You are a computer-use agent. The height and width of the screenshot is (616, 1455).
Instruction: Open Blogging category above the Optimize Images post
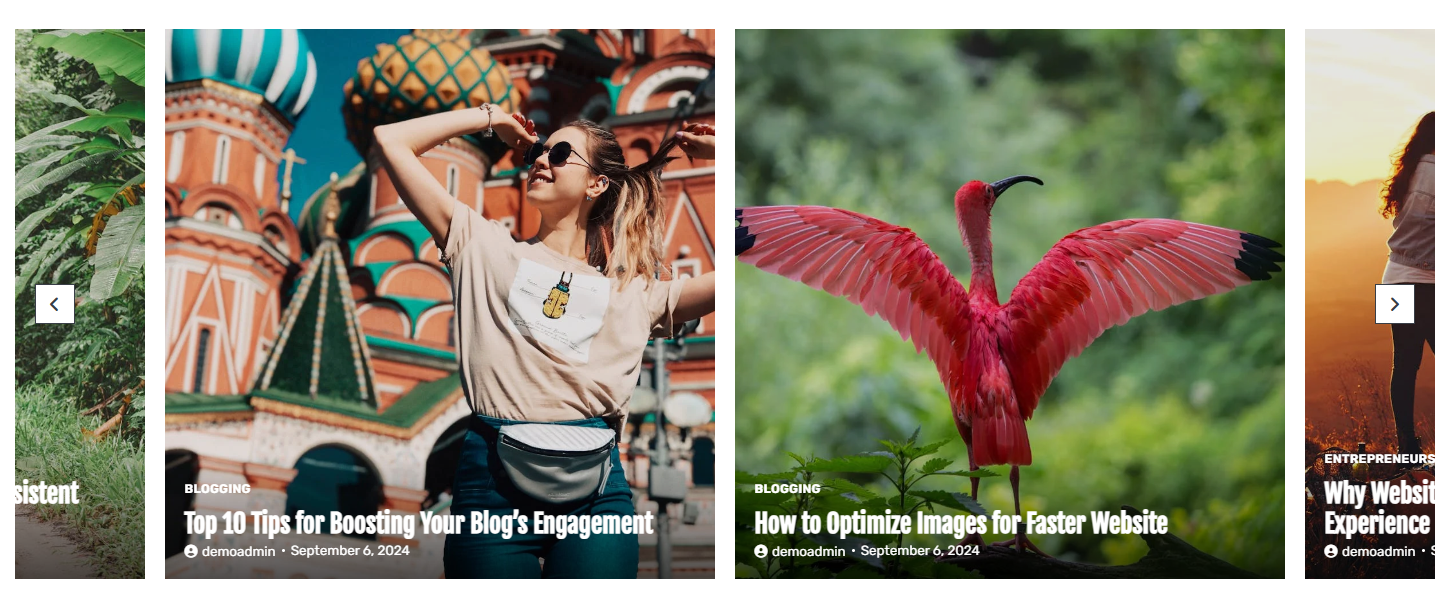(787, 489)
